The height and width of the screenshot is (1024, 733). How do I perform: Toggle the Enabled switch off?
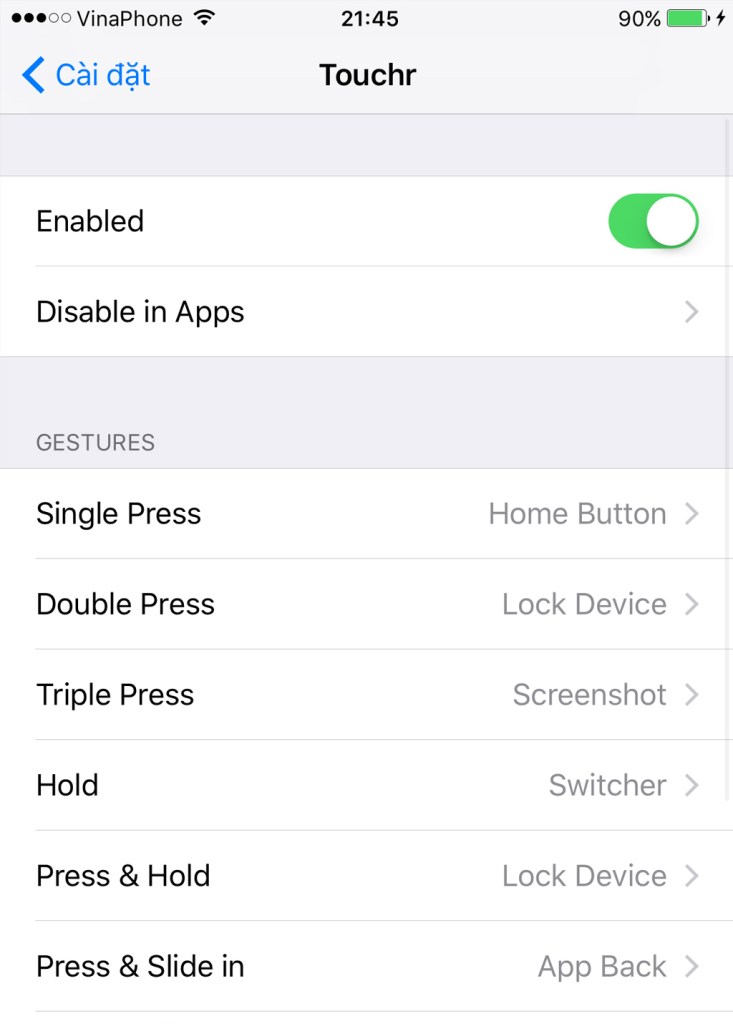click(653, 221)
